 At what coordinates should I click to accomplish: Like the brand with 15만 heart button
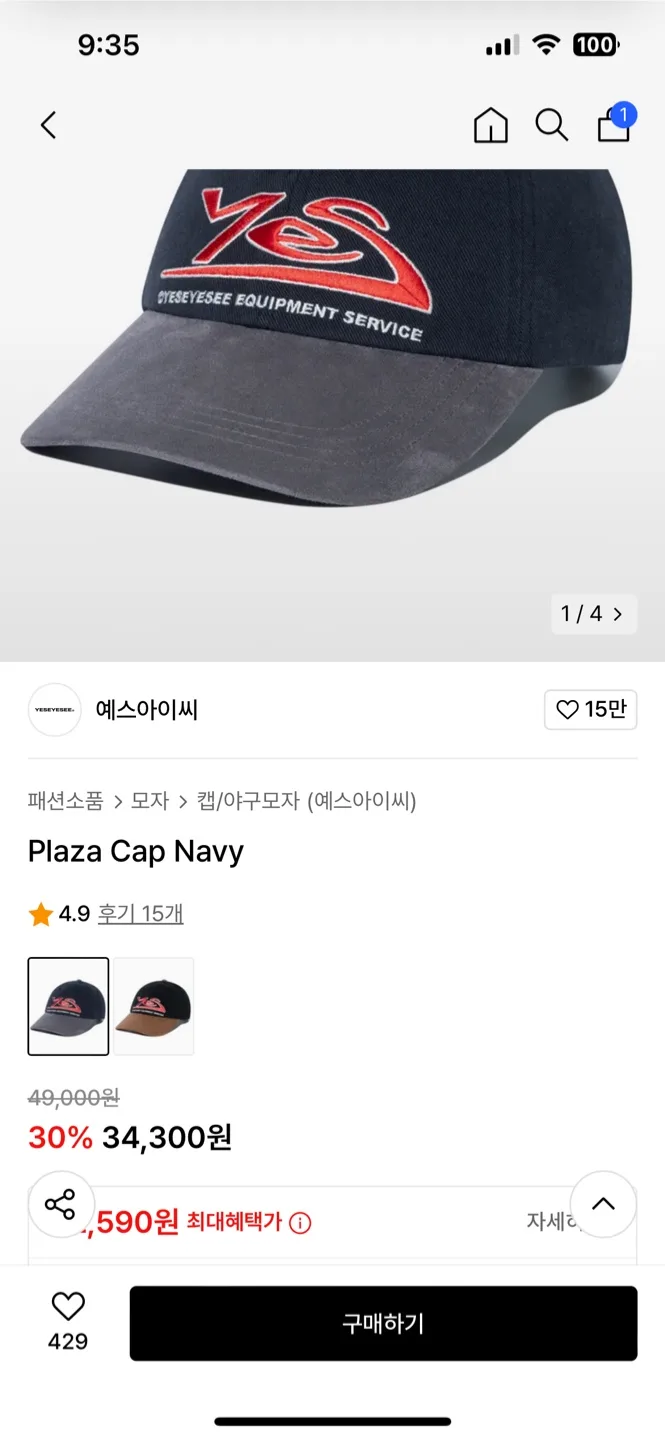(x=591, y=710)
